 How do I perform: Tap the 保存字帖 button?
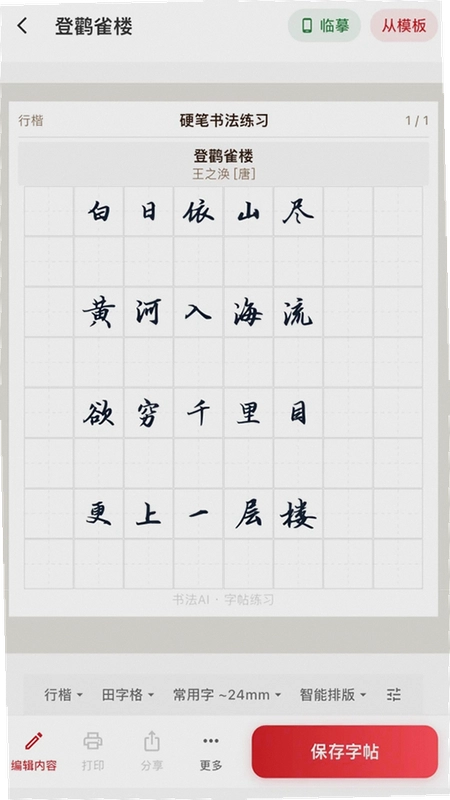click(344, 752)
